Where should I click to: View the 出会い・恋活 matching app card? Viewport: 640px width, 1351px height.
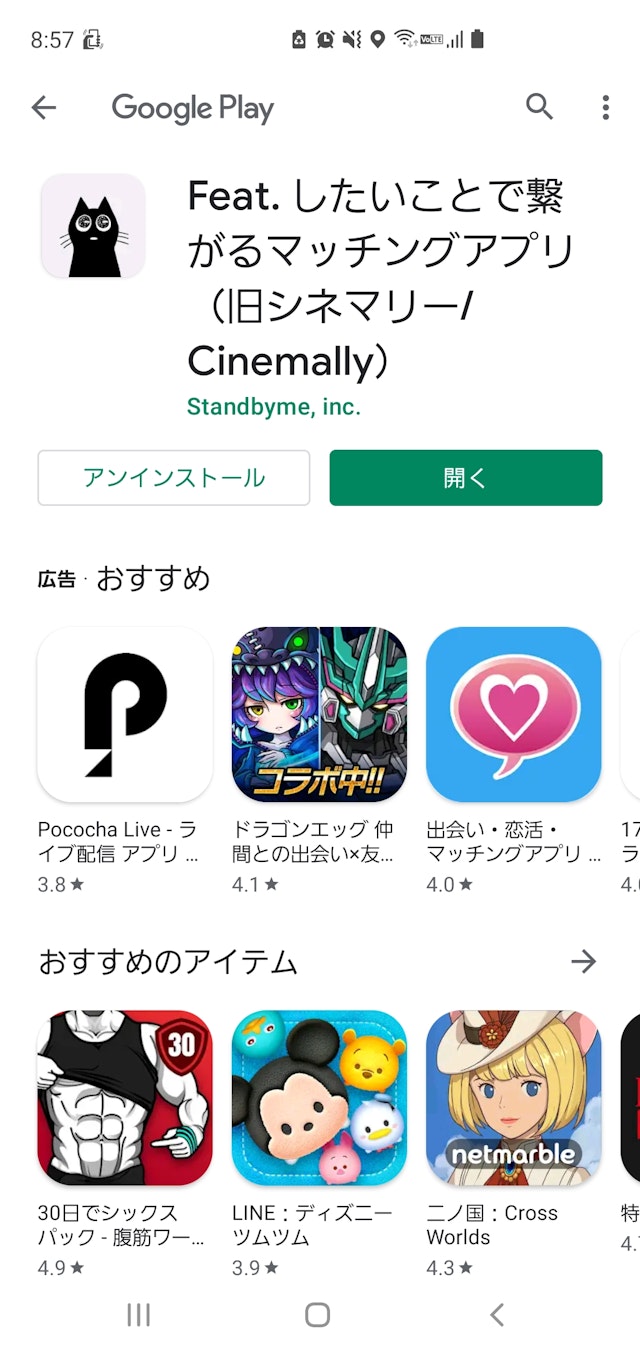513,715
